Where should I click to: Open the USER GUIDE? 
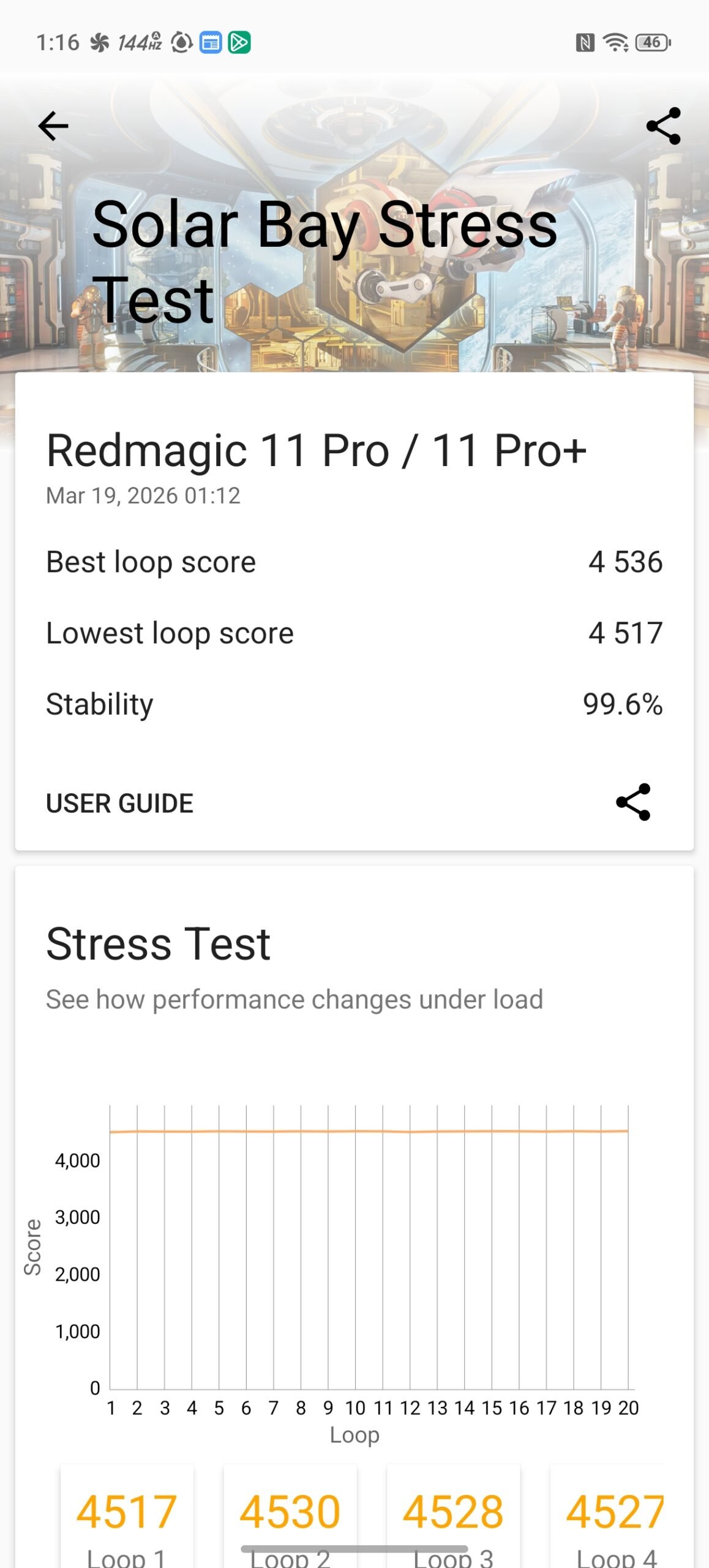[x=119, y=803]
